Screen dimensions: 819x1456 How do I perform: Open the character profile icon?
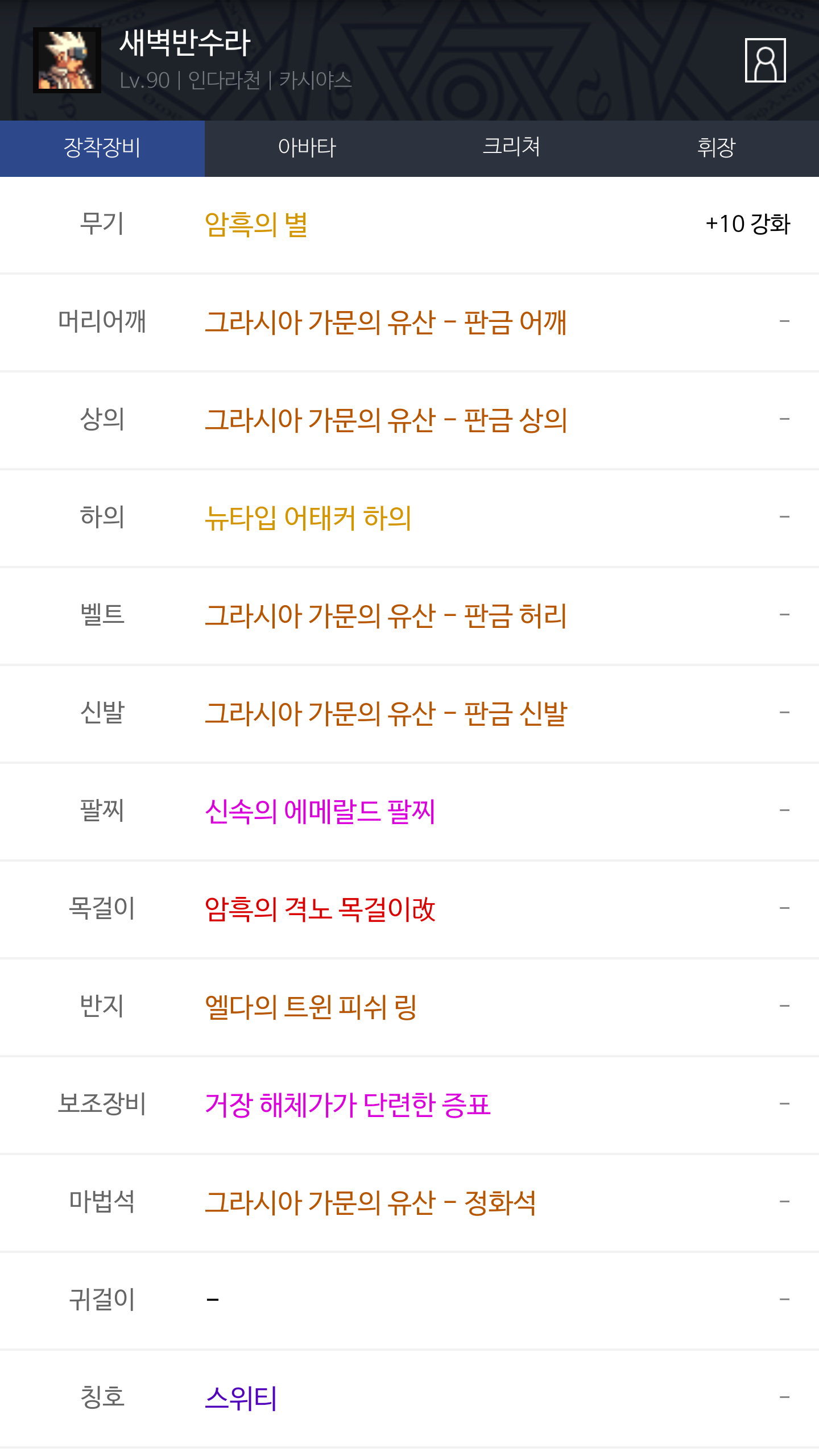[x=765, y=60]
